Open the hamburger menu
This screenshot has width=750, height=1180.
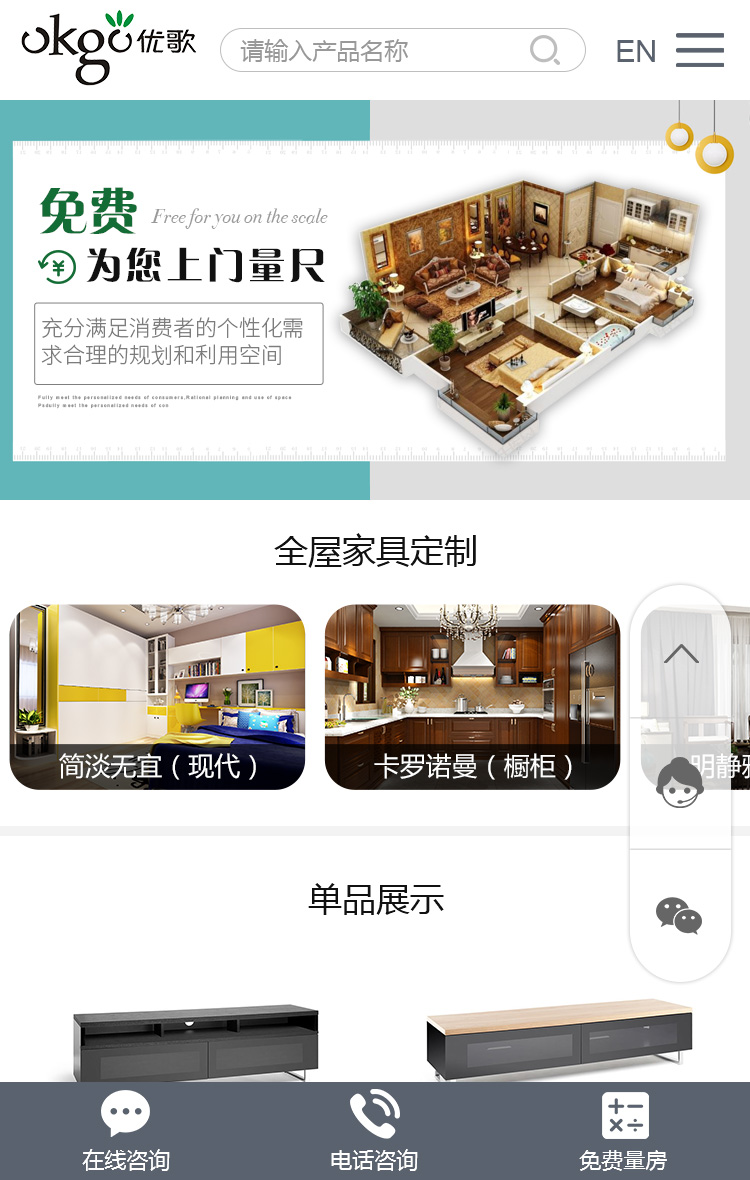click(700, 50)
